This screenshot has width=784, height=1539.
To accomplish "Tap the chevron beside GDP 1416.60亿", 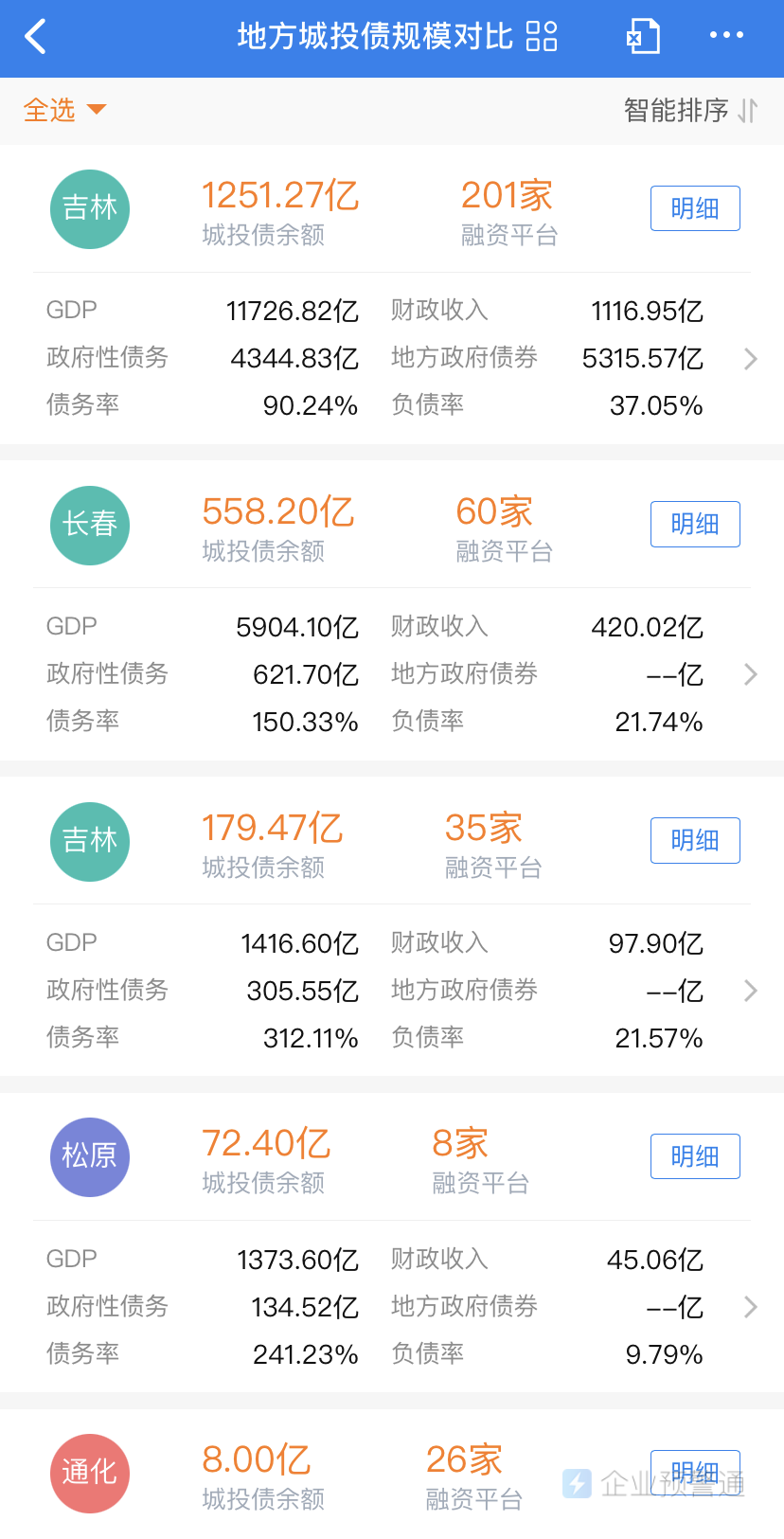I will (751, 991).
